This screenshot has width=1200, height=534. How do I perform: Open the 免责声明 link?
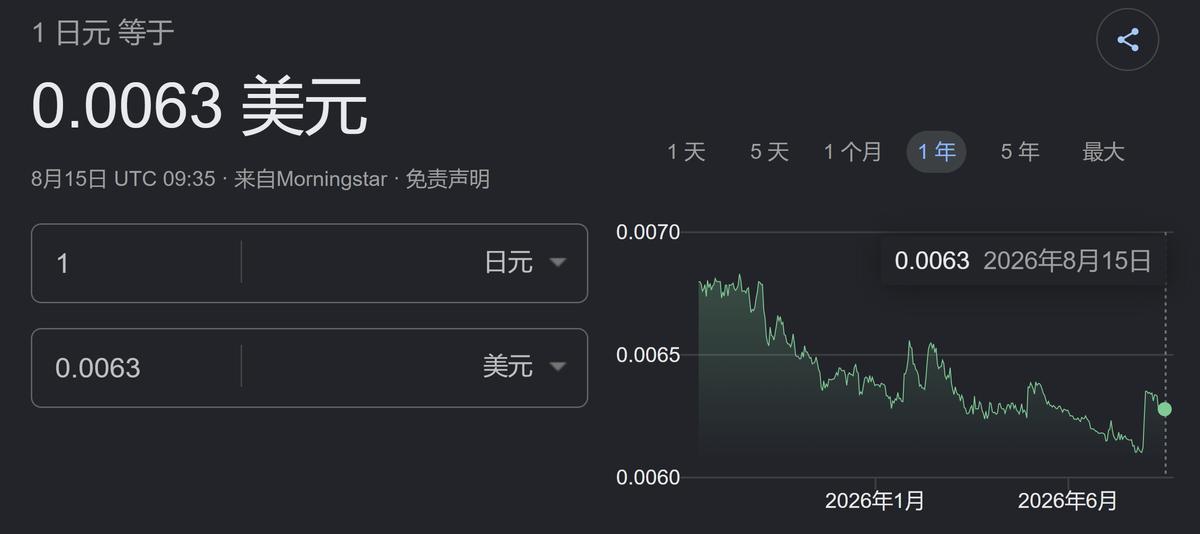click(x=447, y=180)
